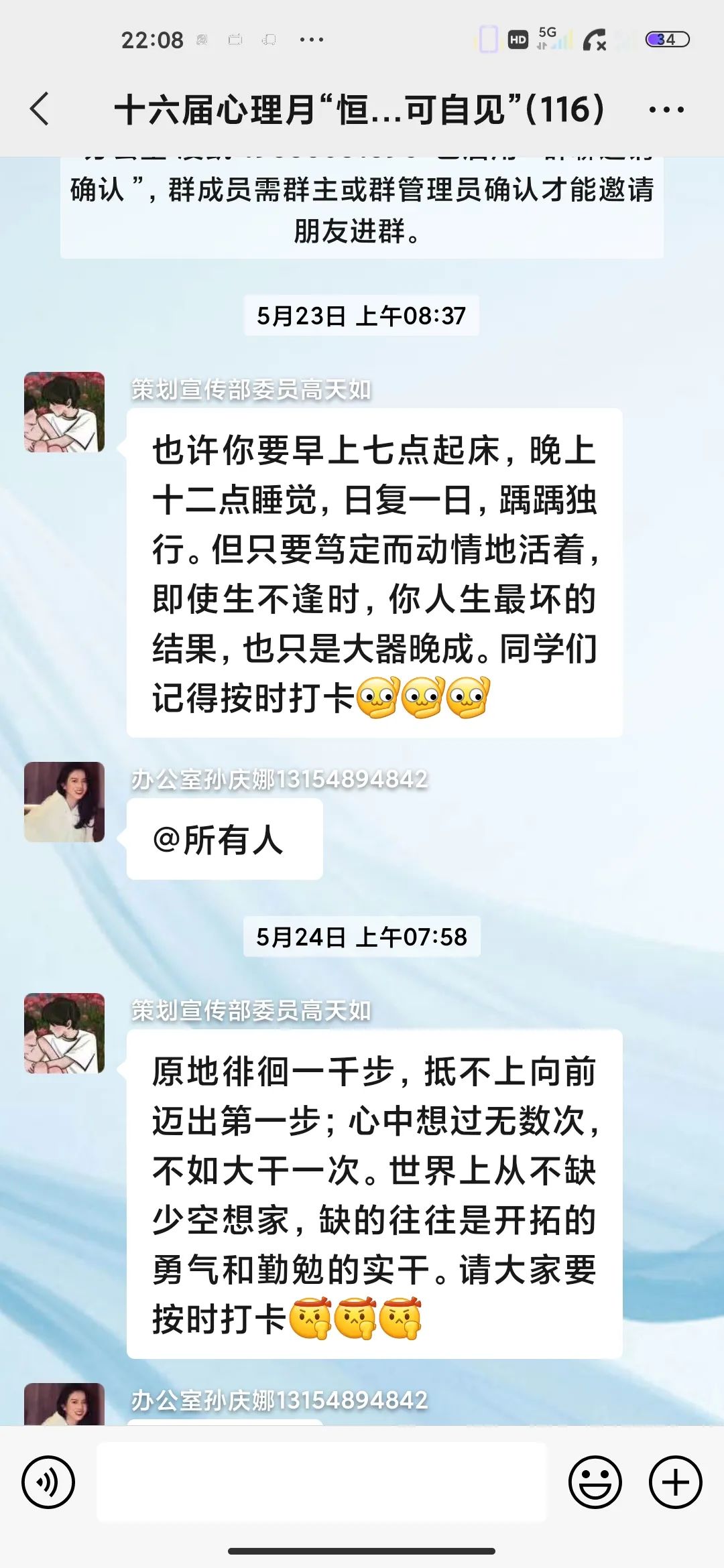Open the emoji picker
The image size is (724, 1568).
pyautogui.click(x=595, y=1482)
